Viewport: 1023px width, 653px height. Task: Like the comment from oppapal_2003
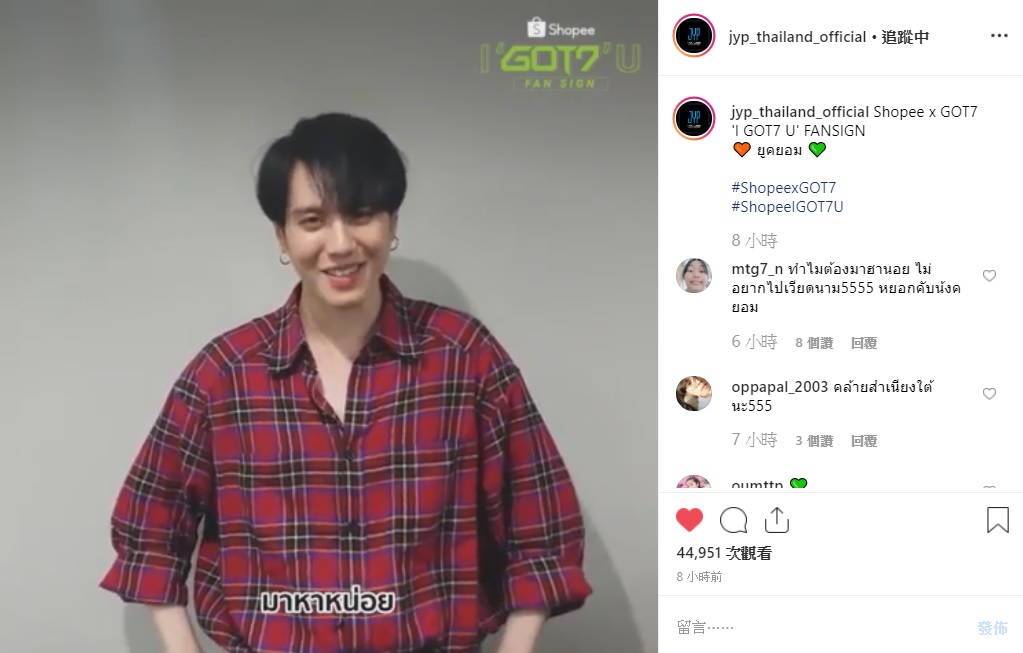(989, 394)
